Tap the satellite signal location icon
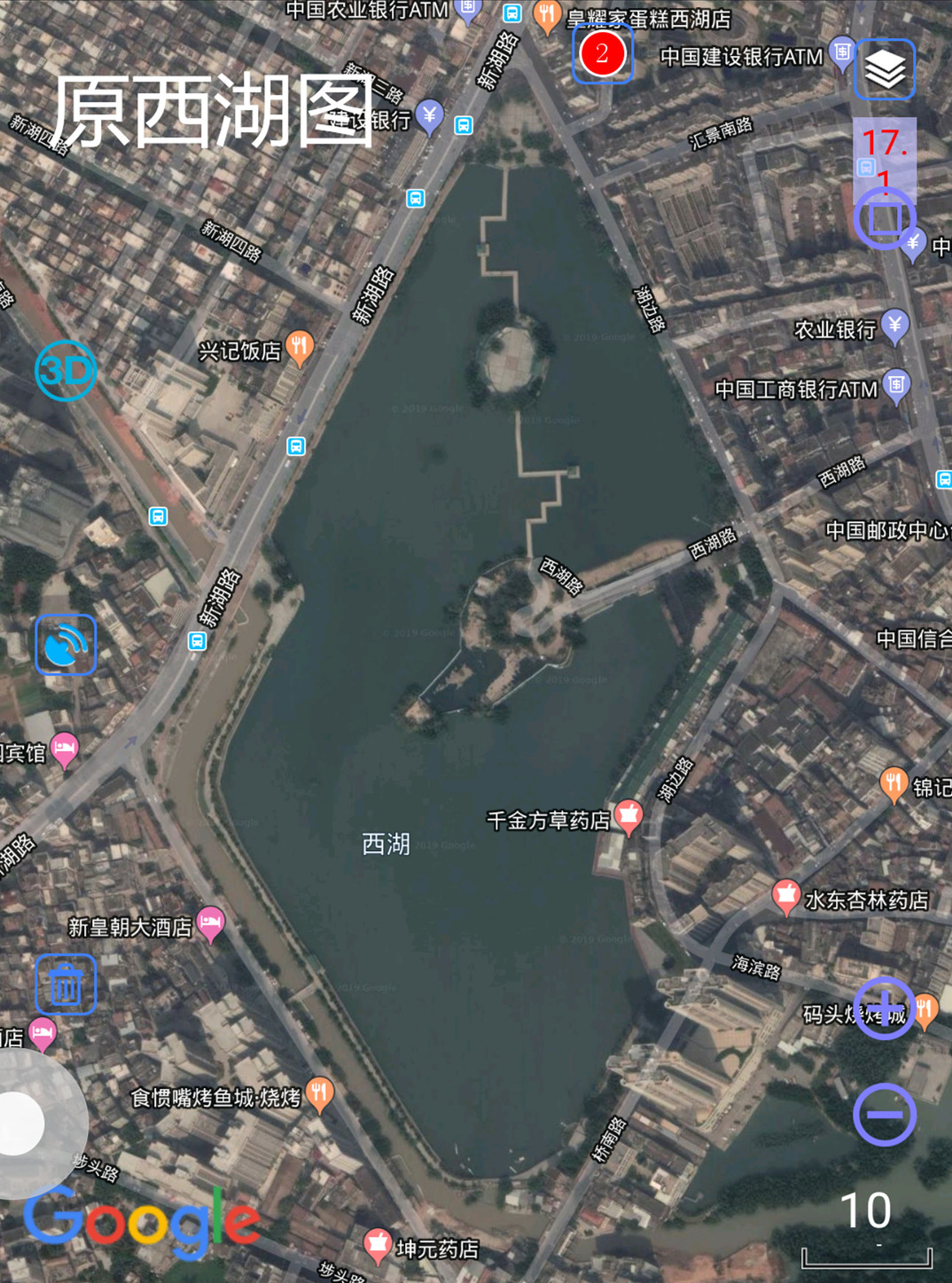This screenshot has height=1283, width=952. [66, 645]
